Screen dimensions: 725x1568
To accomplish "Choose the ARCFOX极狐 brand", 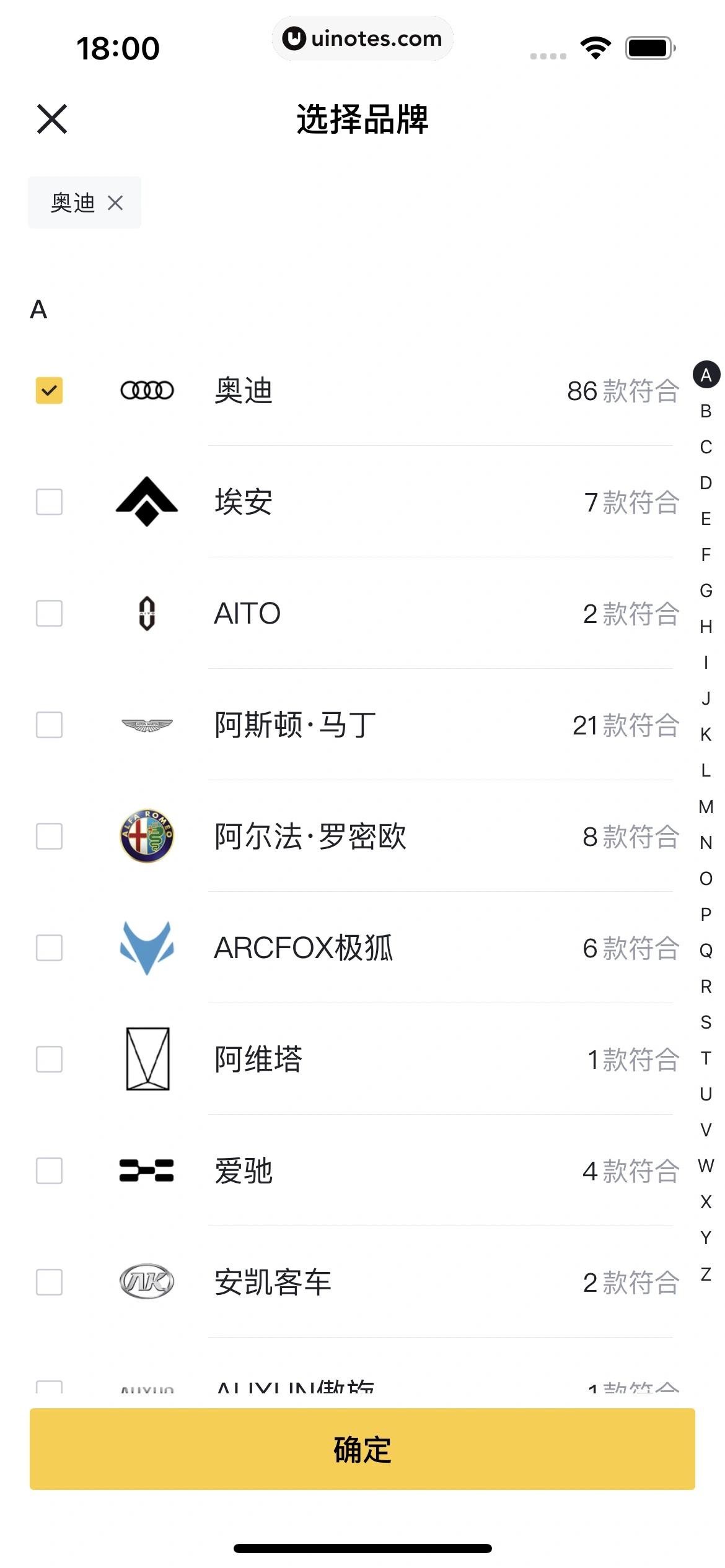I will [49, 948].
